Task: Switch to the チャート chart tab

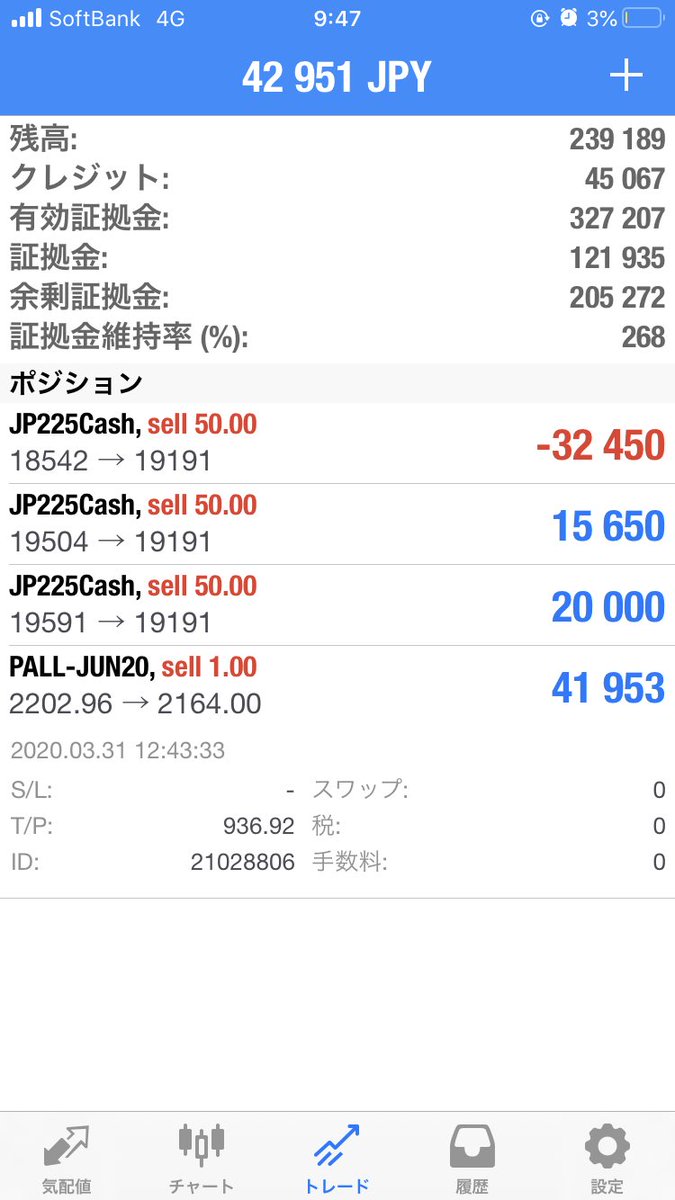Action: 202,1158
